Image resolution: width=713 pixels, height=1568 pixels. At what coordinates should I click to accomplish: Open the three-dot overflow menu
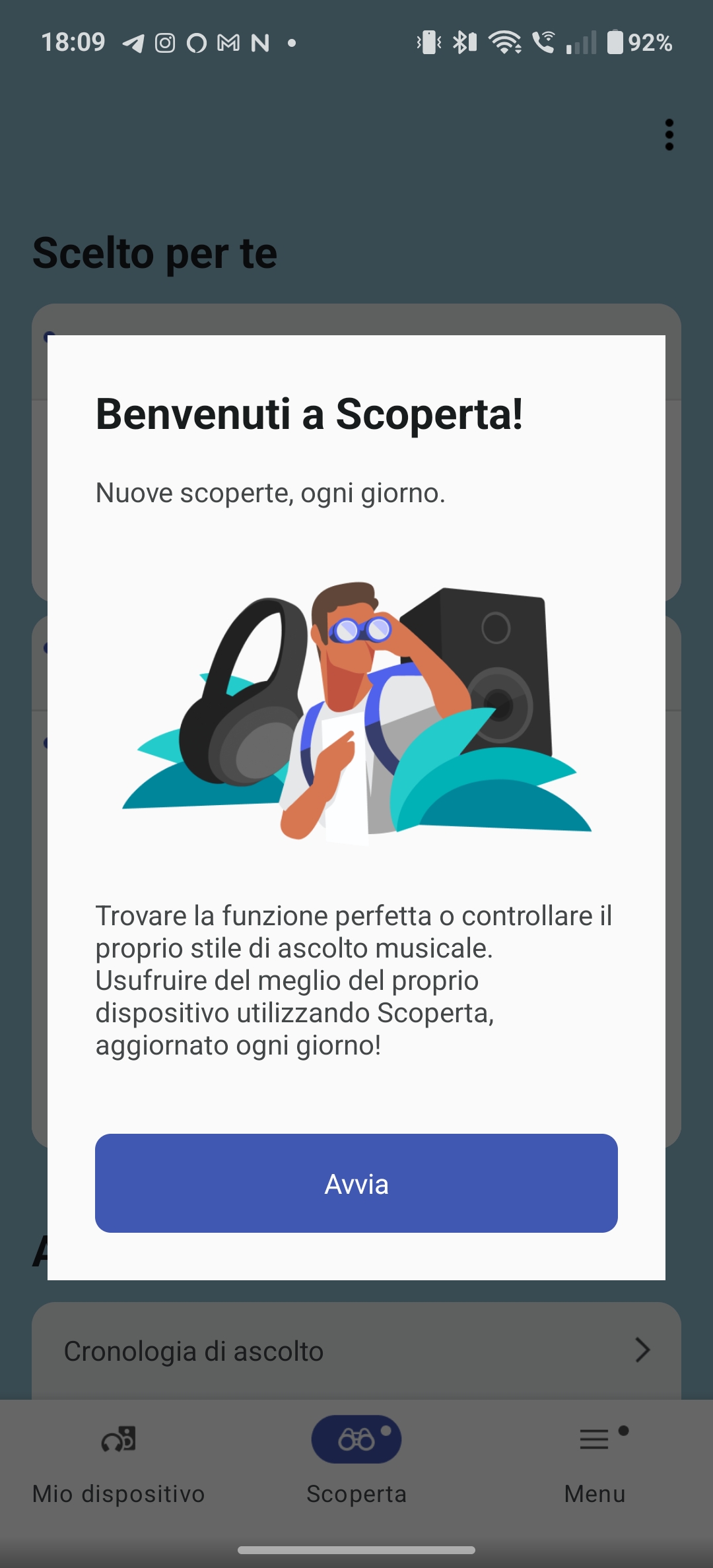pos(669,135)
